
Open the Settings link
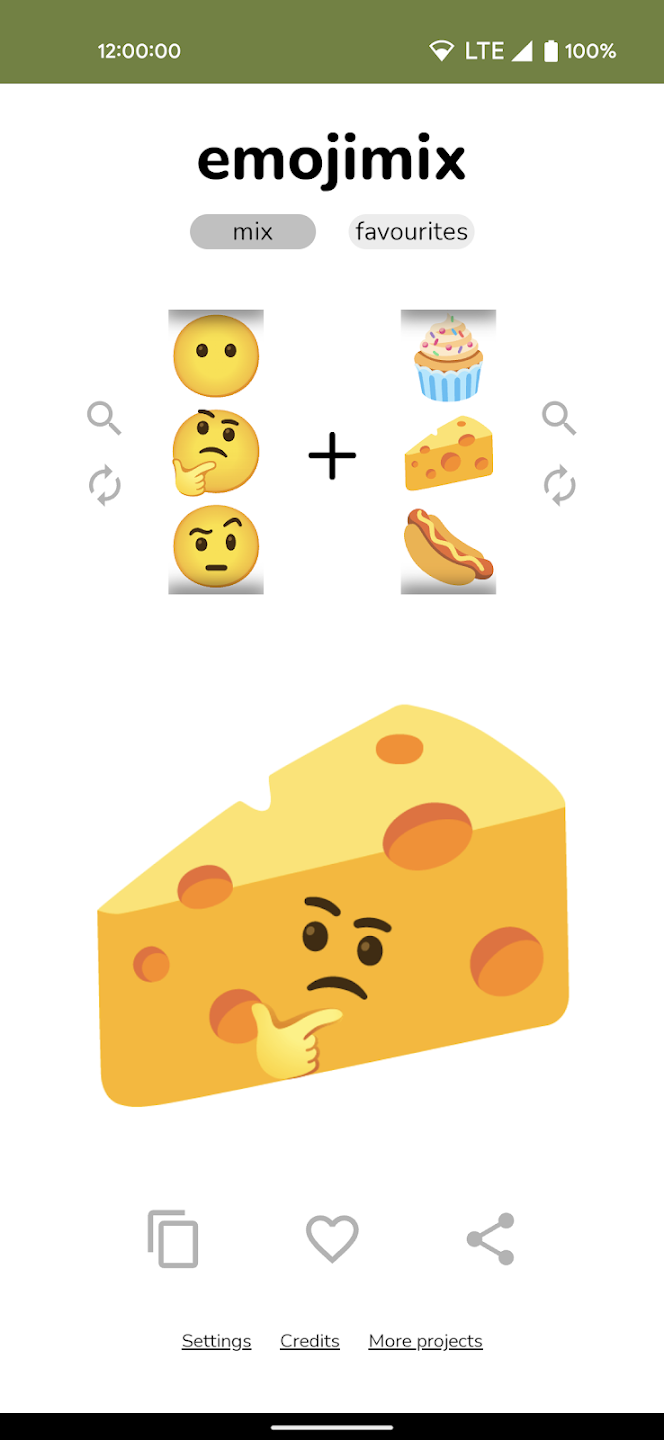point(216,1341)
